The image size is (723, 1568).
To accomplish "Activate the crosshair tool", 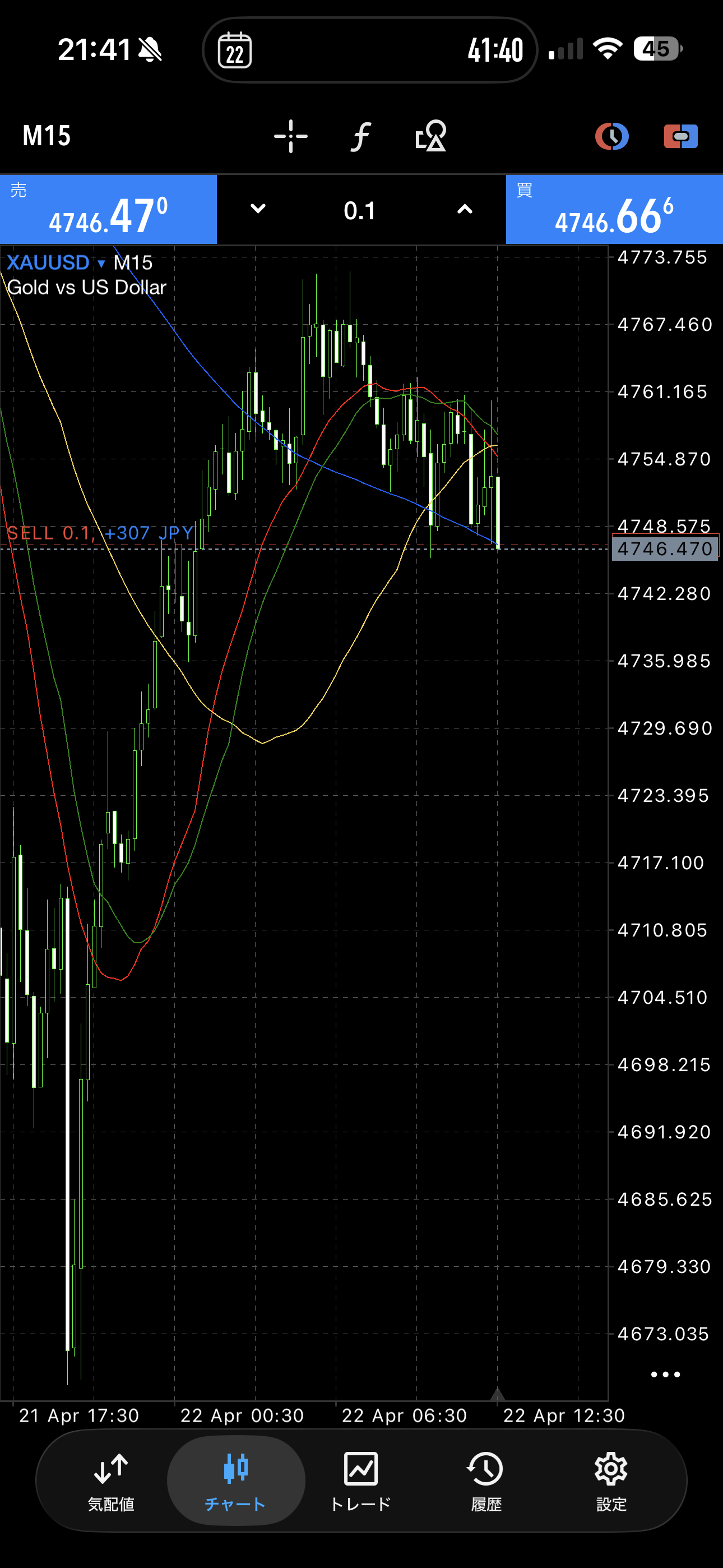I will 290,136.
